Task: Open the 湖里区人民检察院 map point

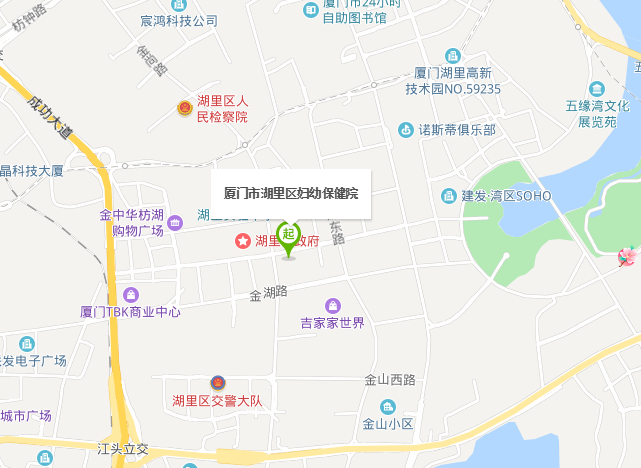Action: pos(184,107)
